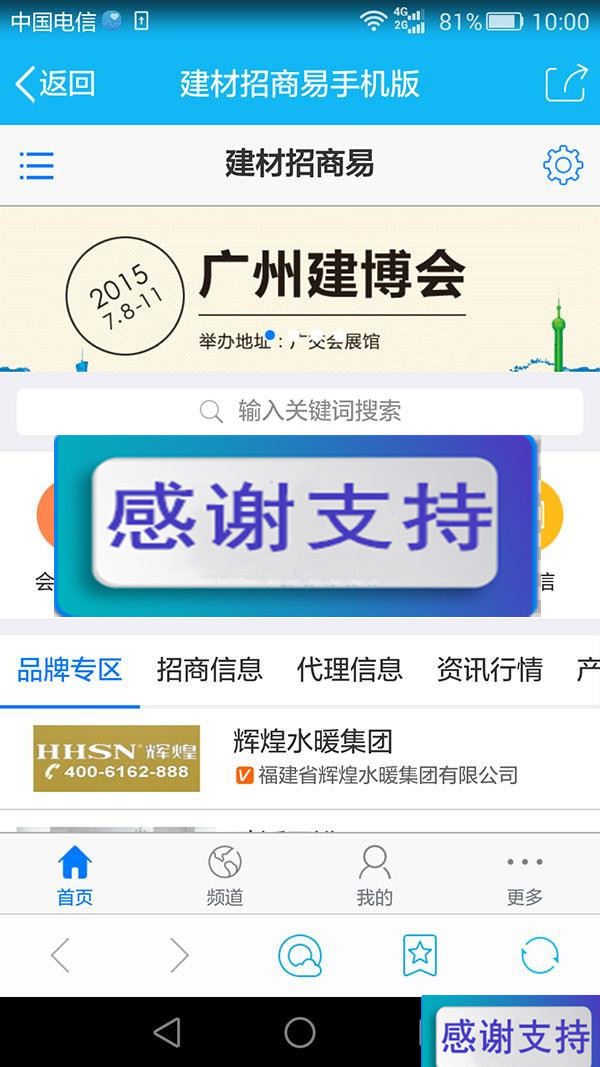600x1067 pixels.
Task: Open the settings gear icon
Action: [x=562, y=165]
